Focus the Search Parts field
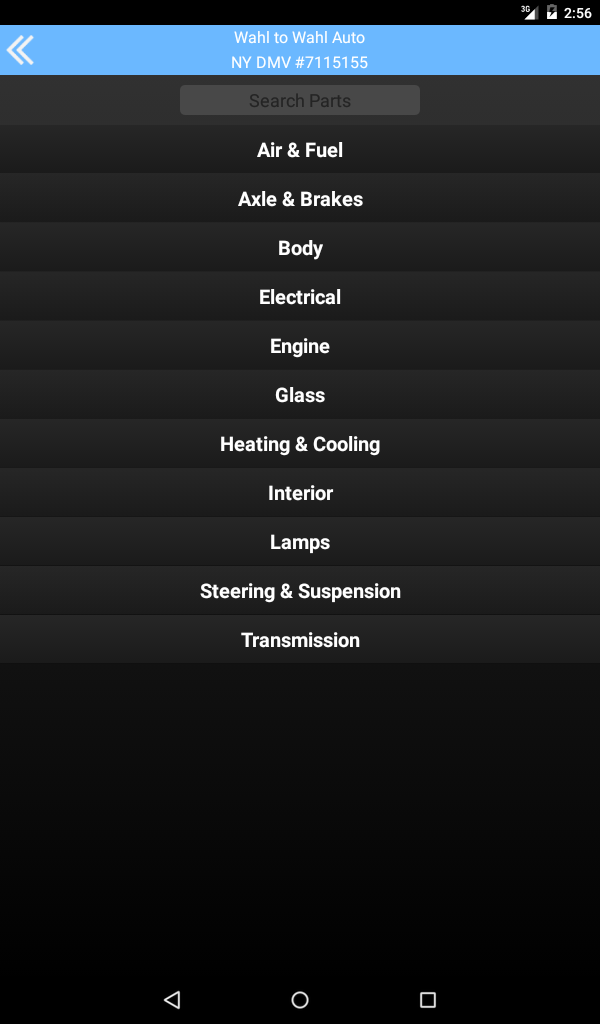The height and width of the screenshot is (1024, 600). pyautogui.click(x=300, y=101)
